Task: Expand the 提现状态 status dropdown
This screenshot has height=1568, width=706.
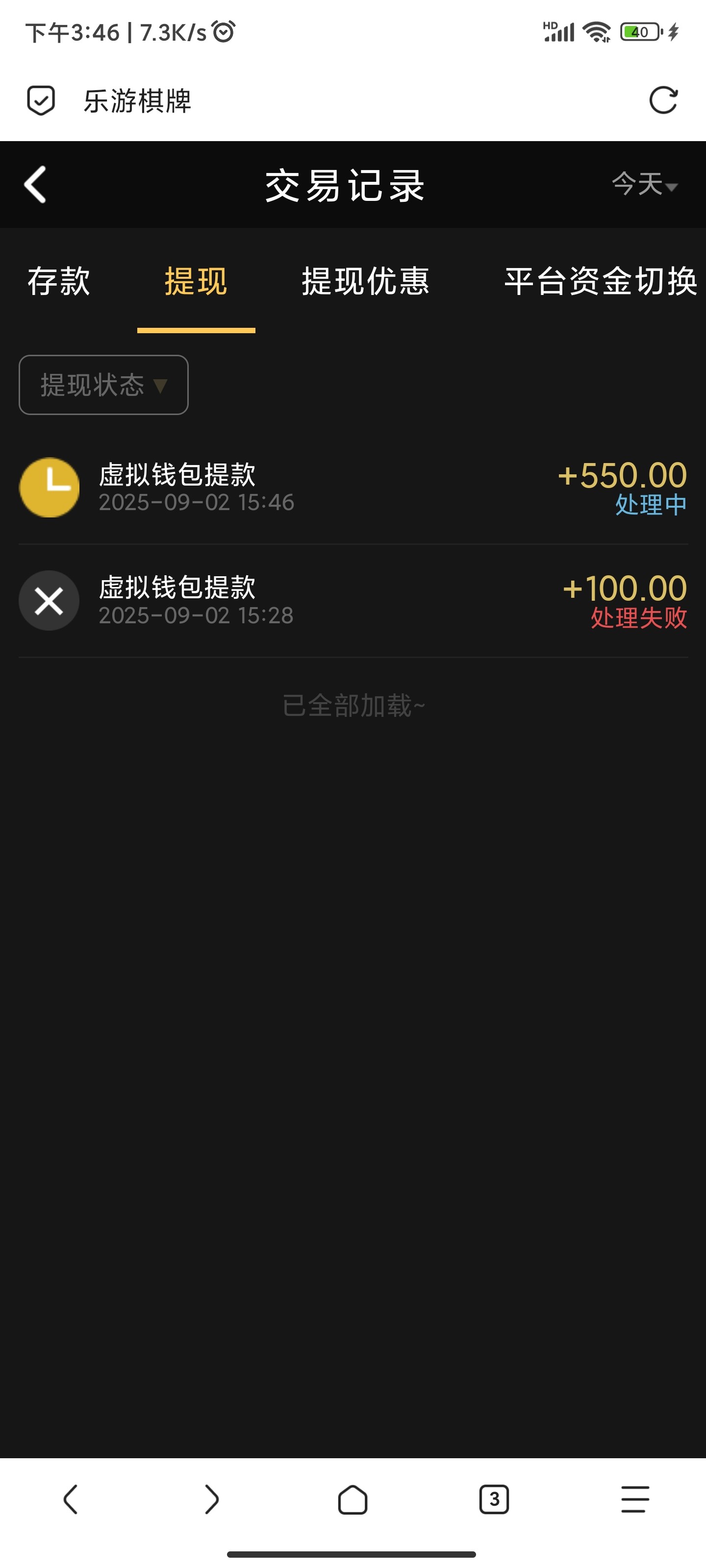Action: pos(102,384)
